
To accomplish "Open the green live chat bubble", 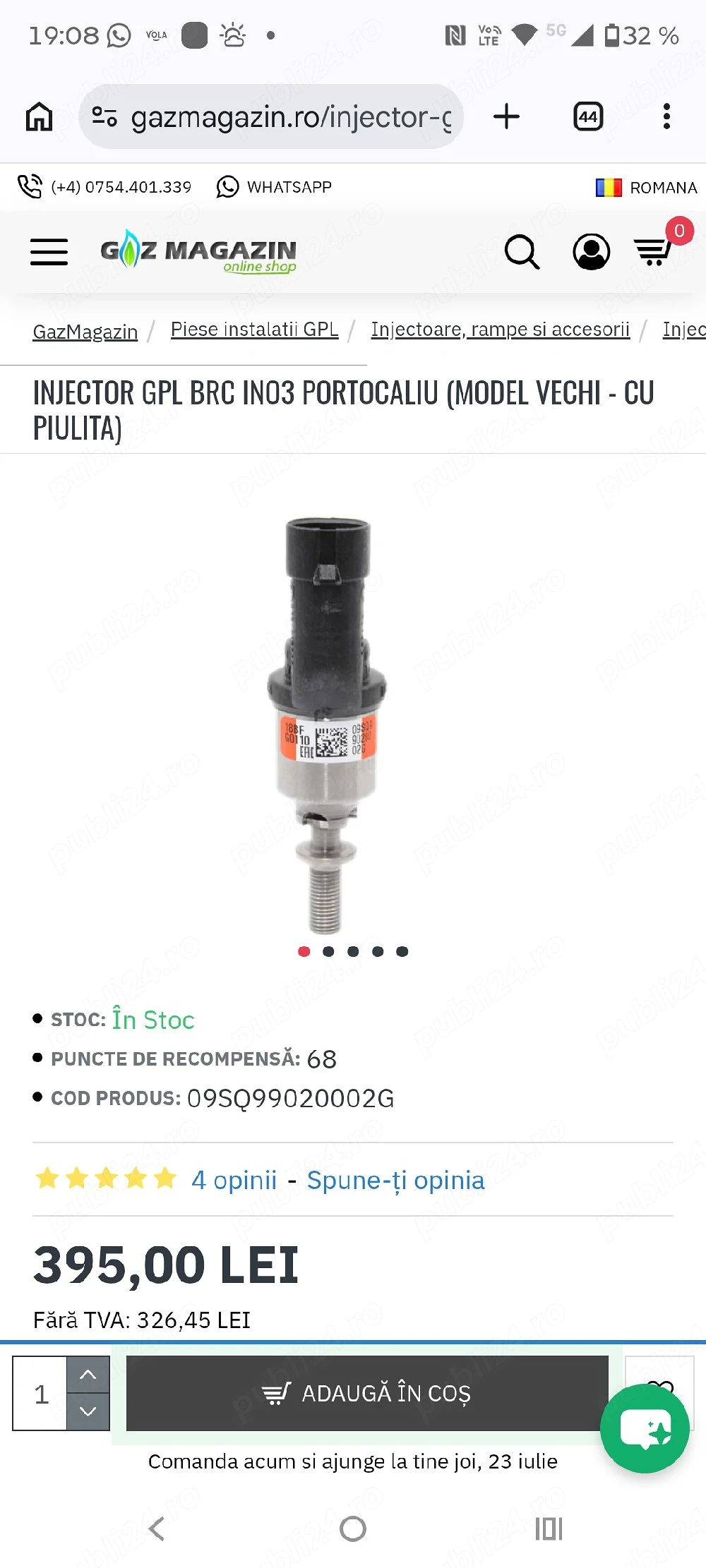I will coord(645,1429).
